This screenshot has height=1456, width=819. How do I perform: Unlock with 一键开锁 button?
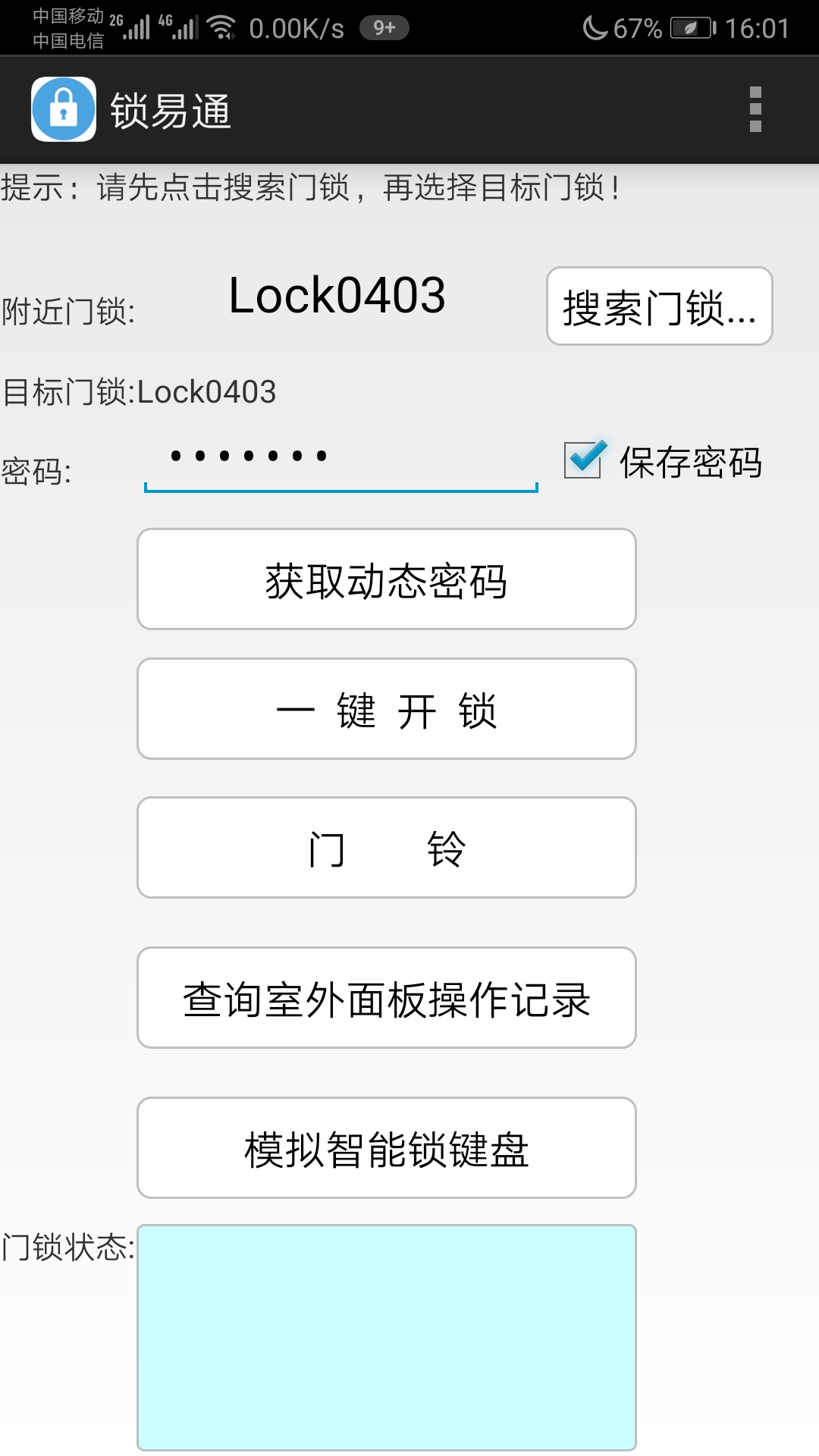(386, 709)
